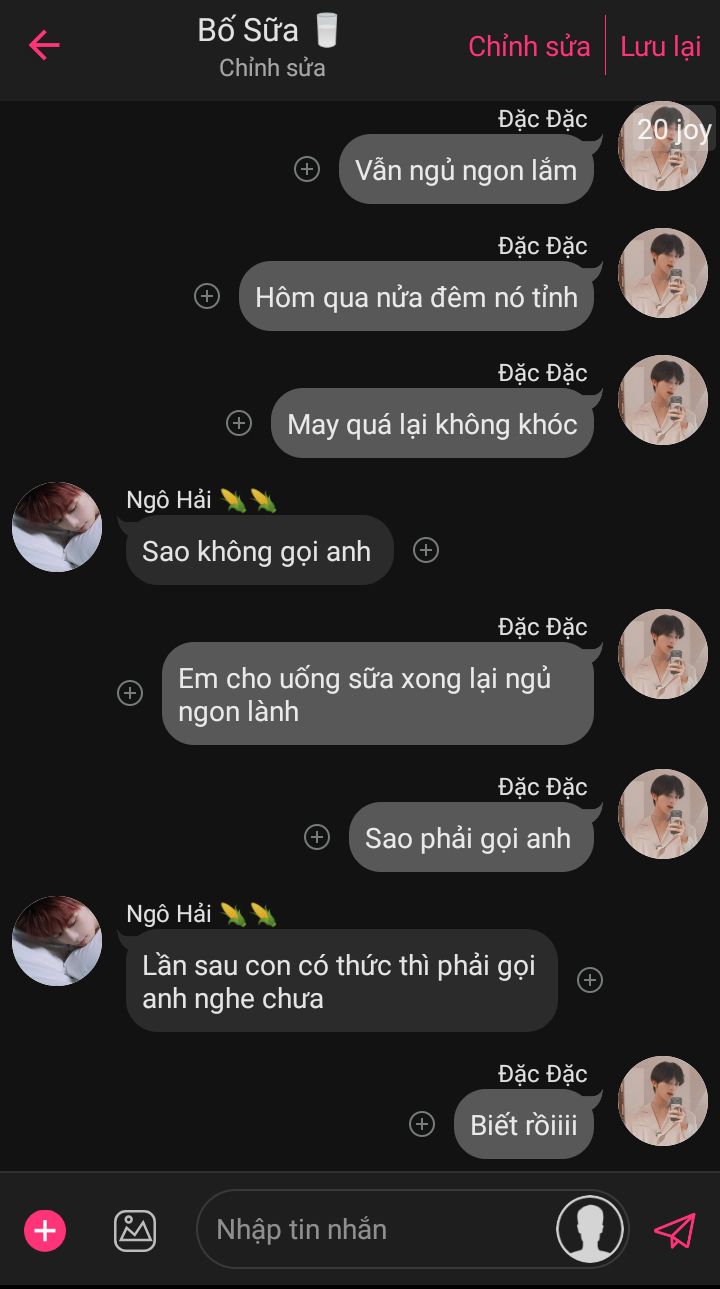Go back with the pink arrow

click(44, 45)
